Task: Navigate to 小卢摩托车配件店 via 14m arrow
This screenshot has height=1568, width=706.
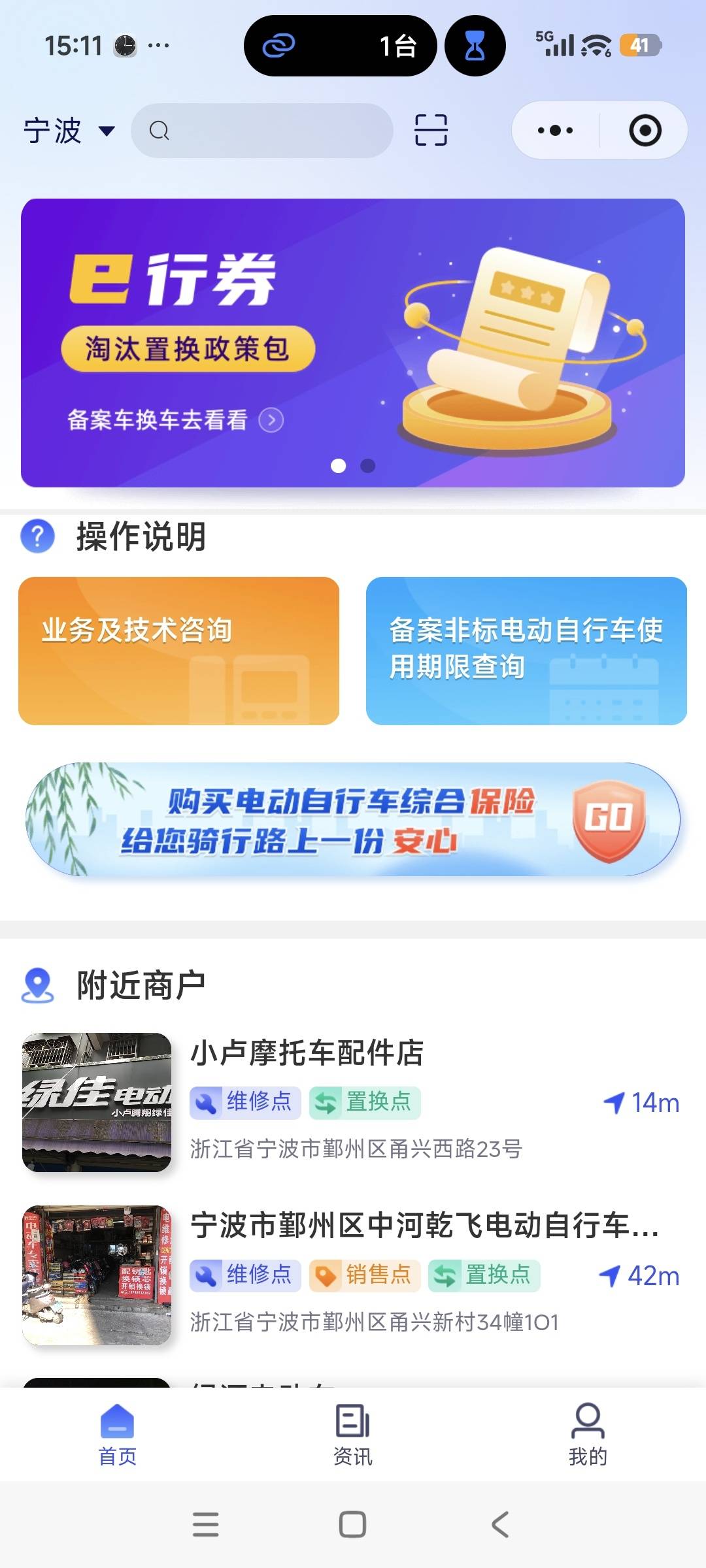Action: 641,1103
